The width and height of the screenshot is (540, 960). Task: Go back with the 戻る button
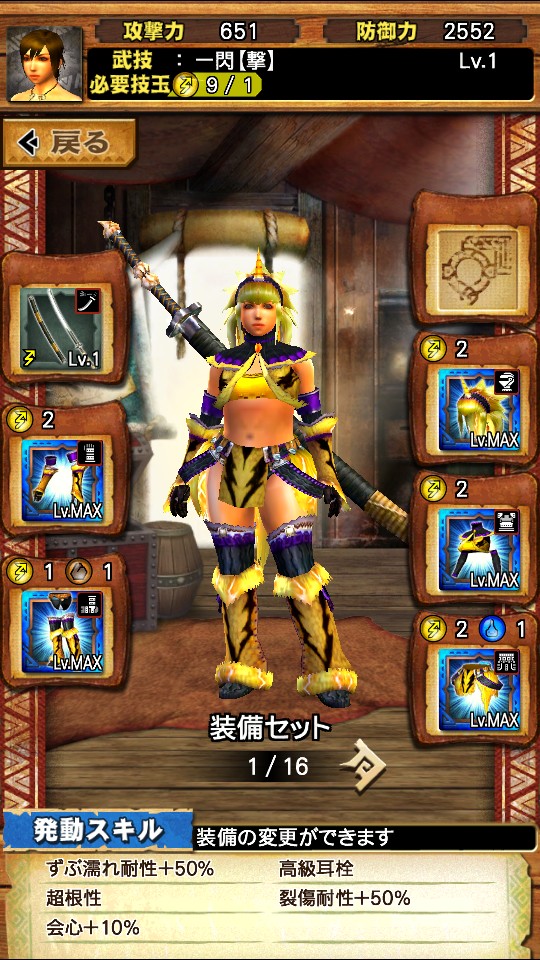coord(69,143)
